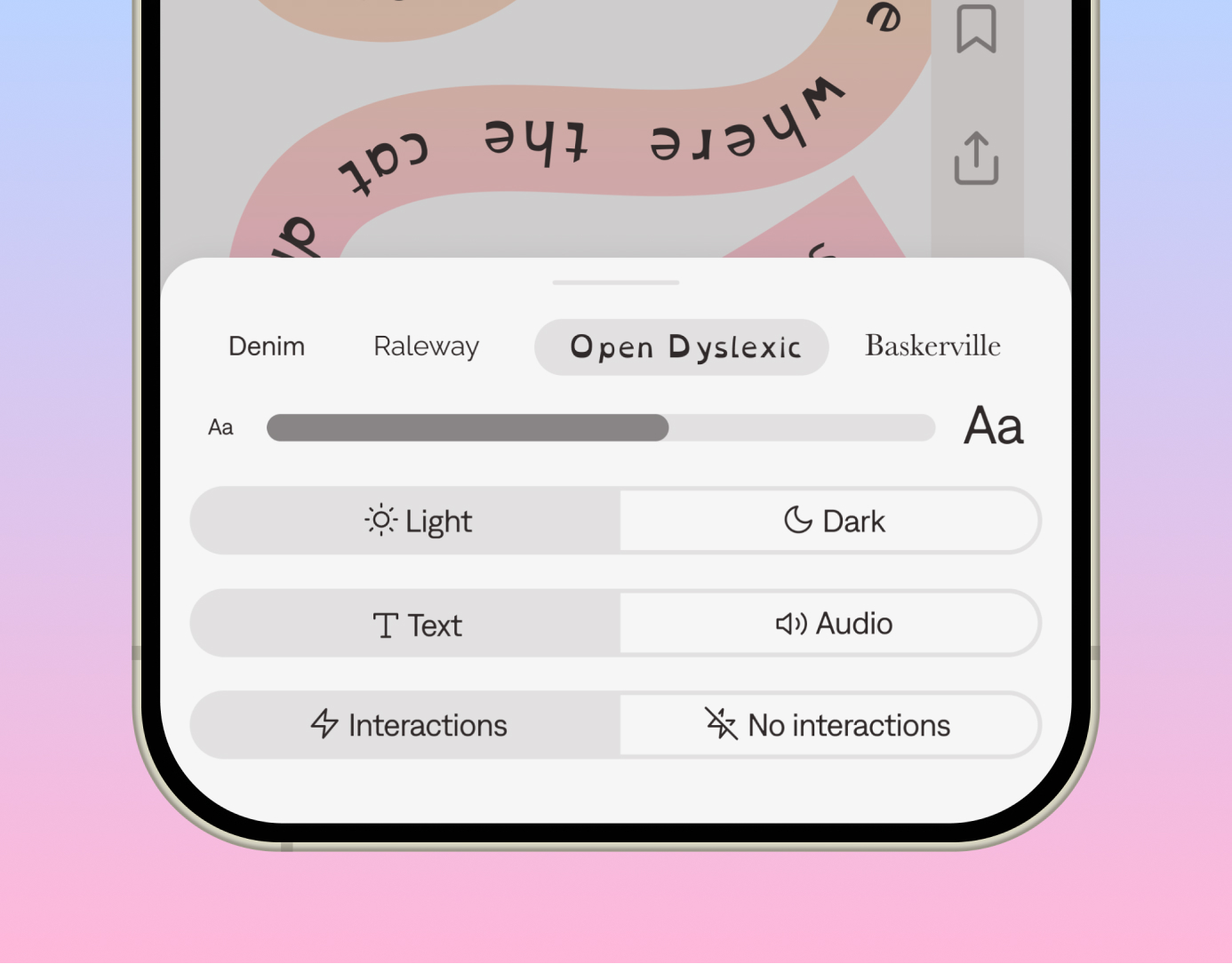Image resolution: width=1232 pixels, height=964 pixels.
Task: Pick the Open Dyslexic font
Action: click(x=682, y=347)
